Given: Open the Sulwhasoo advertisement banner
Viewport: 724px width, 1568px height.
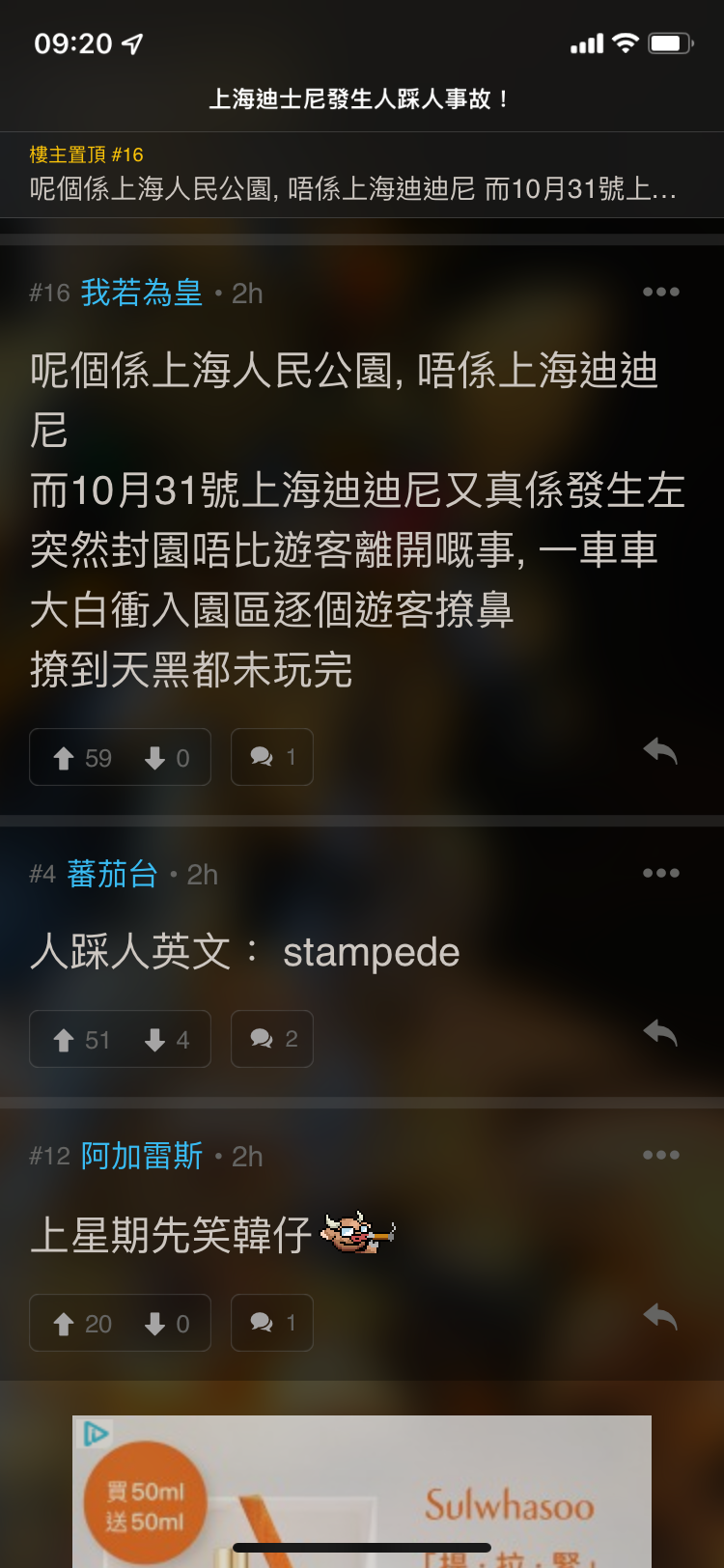Looking at the screenshot, I should coord(362,1492).
